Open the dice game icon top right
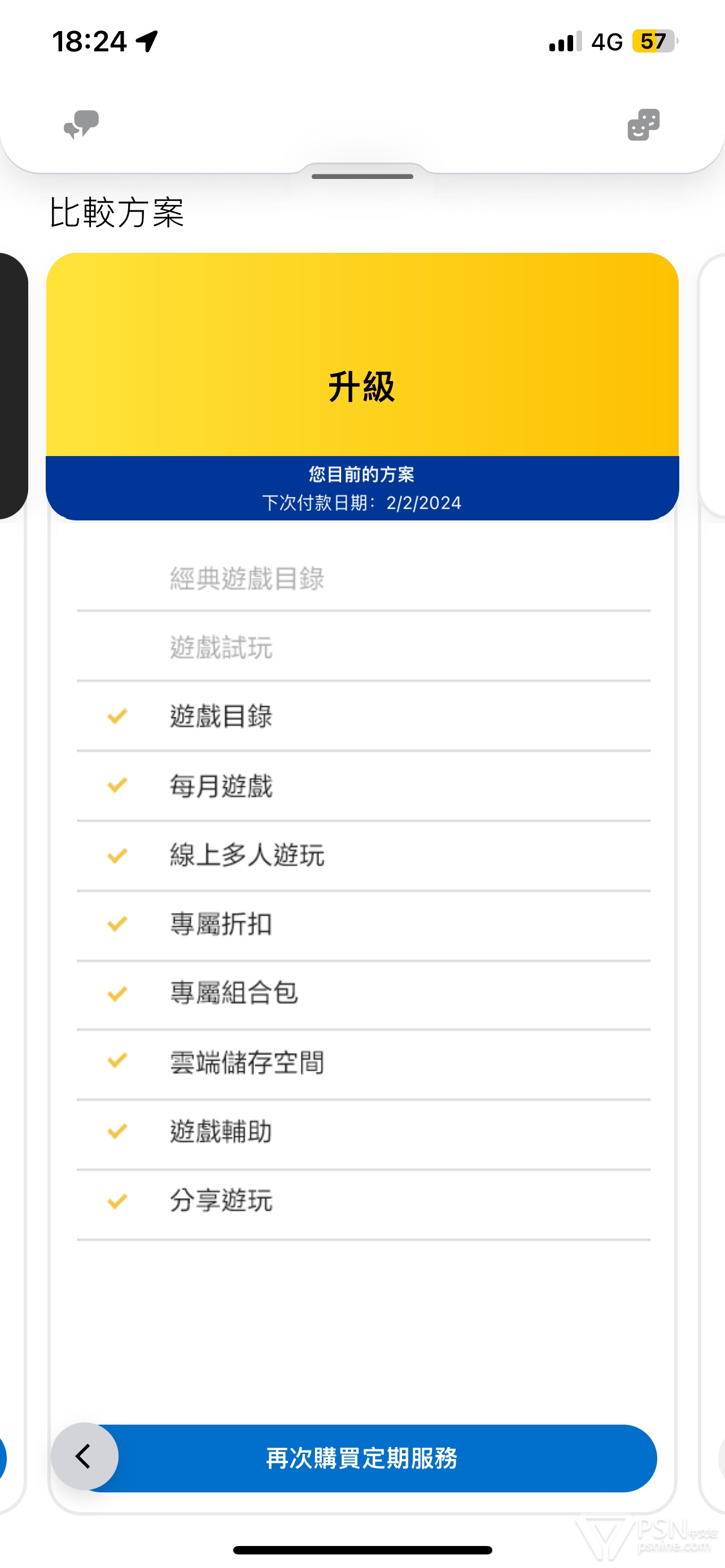 point(644,125)
